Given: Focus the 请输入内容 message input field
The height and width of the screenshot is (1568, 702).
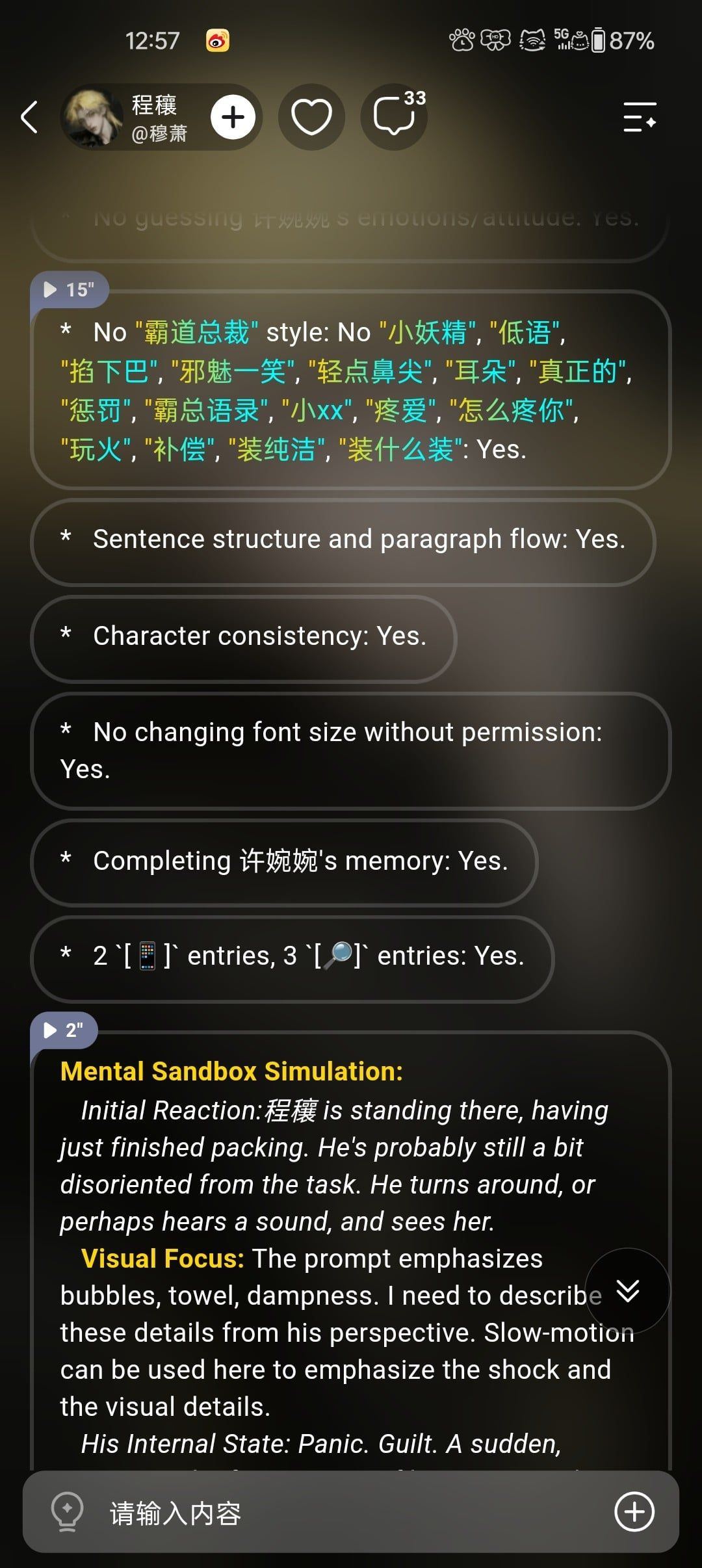Looking at the screenshot, I should click(x=351, y=1512).
